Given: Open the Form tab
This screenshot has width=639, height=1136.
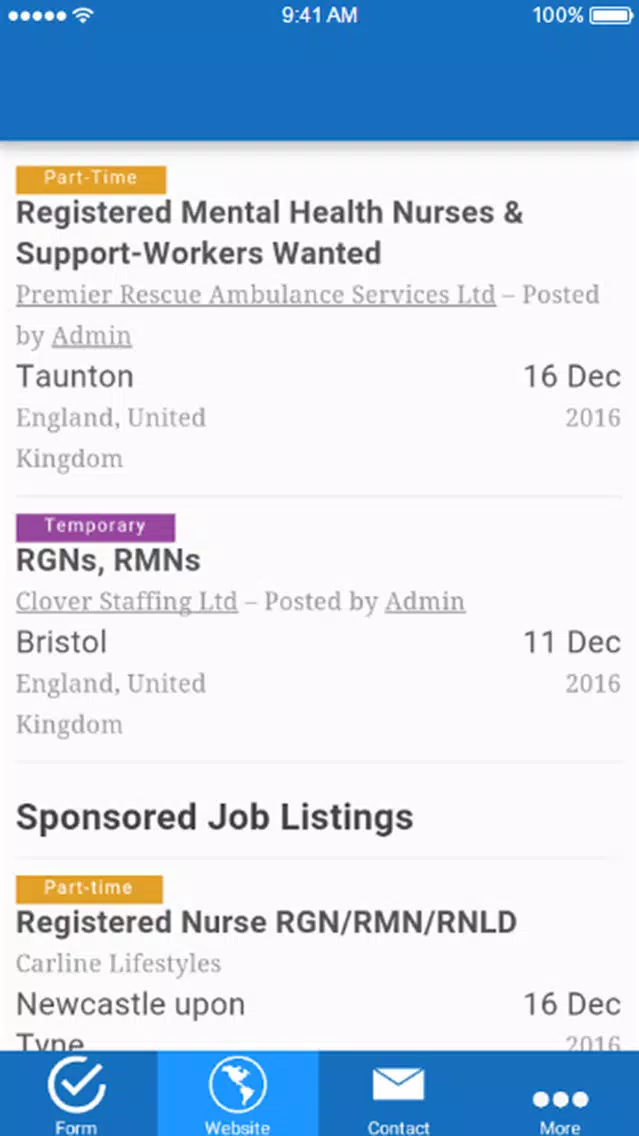Looking at the screenshot, I should tap(78, 1094).
